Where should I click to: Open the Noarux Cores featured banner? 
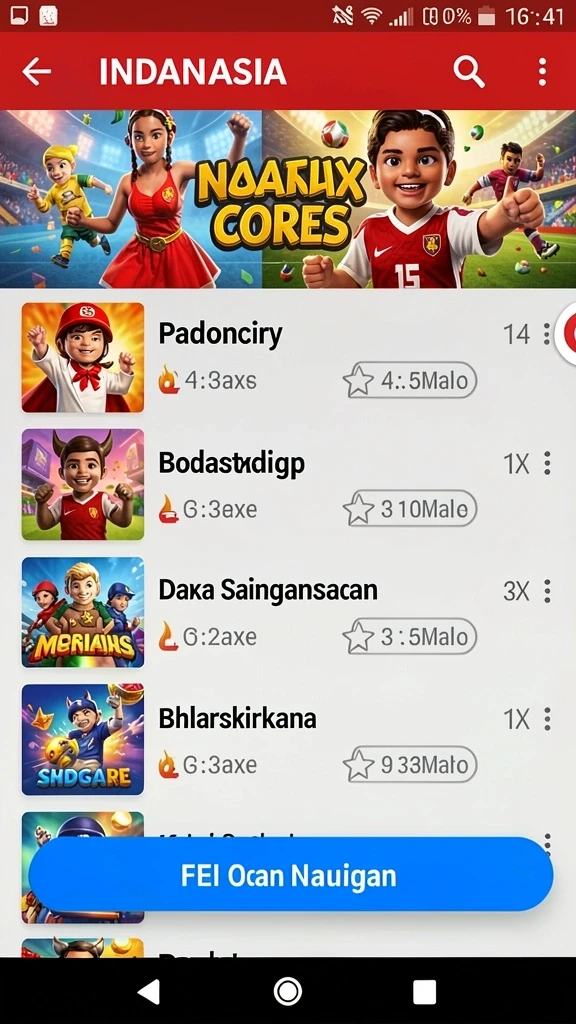[x=288, y=199]
